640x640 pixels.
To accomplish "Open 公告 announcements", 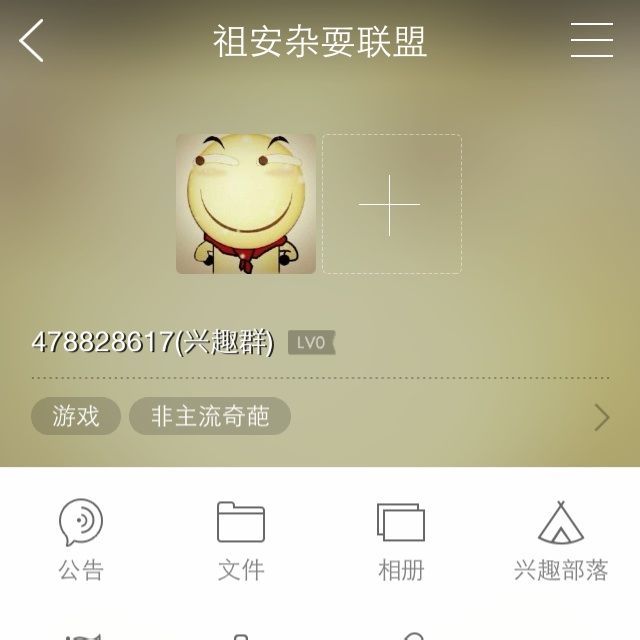I will [x=81, y=540].
